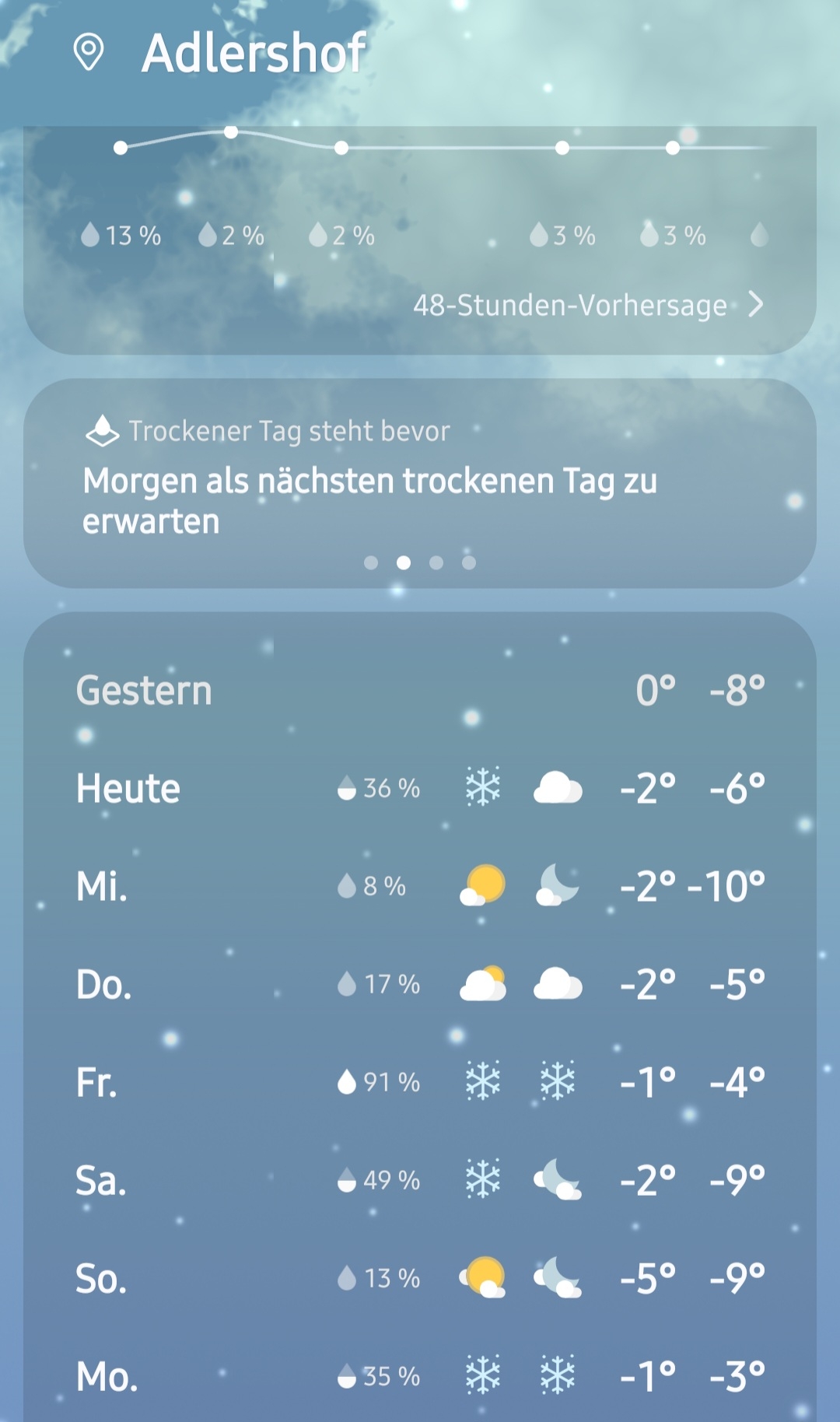Select the Fr. forecast row
This screenshot has height=1422, width=840.
pyautogui.click(x=420, y=1082)
